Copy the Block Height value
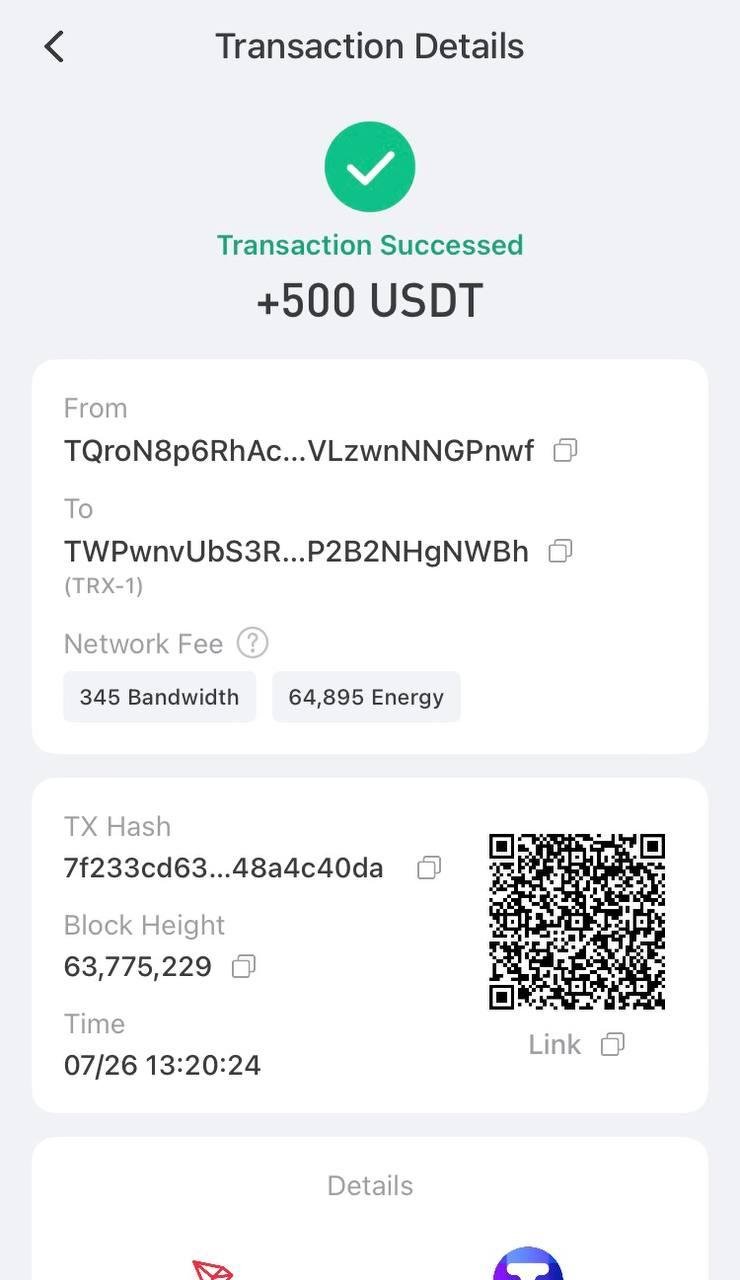Screen dimensions: 740x1280 [x=243, y=967]
